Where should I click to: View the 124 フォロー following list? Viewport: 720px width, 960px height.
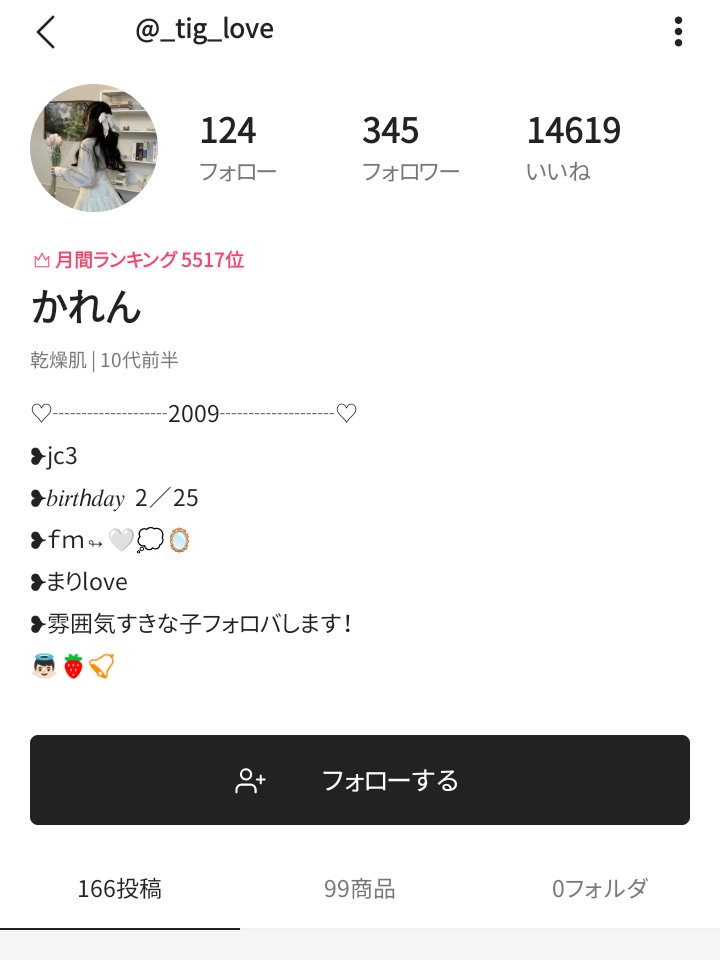(x=229, y=147)
